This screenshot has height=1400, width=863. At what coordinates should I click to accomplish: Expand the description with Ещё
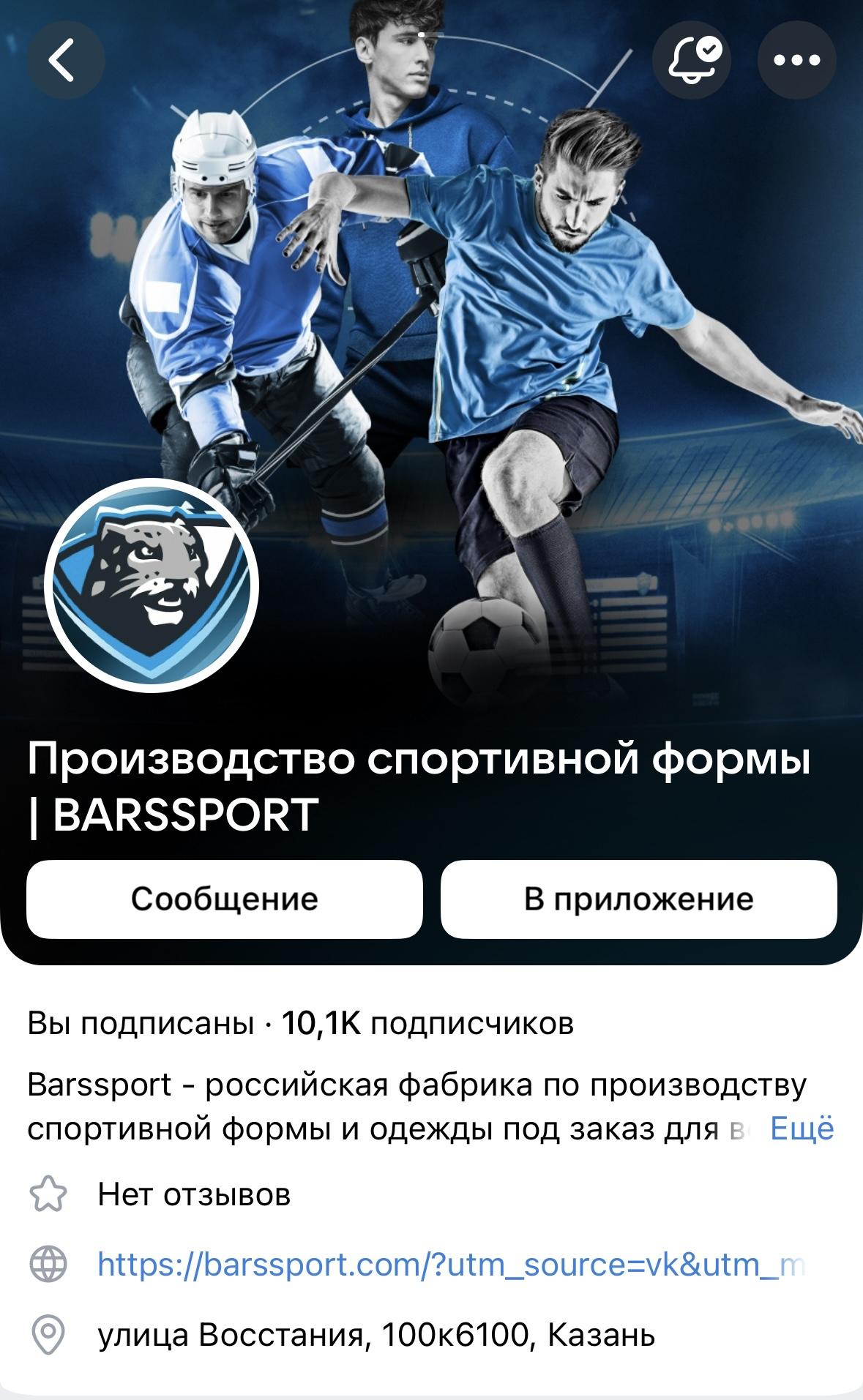click(802, 1128)
